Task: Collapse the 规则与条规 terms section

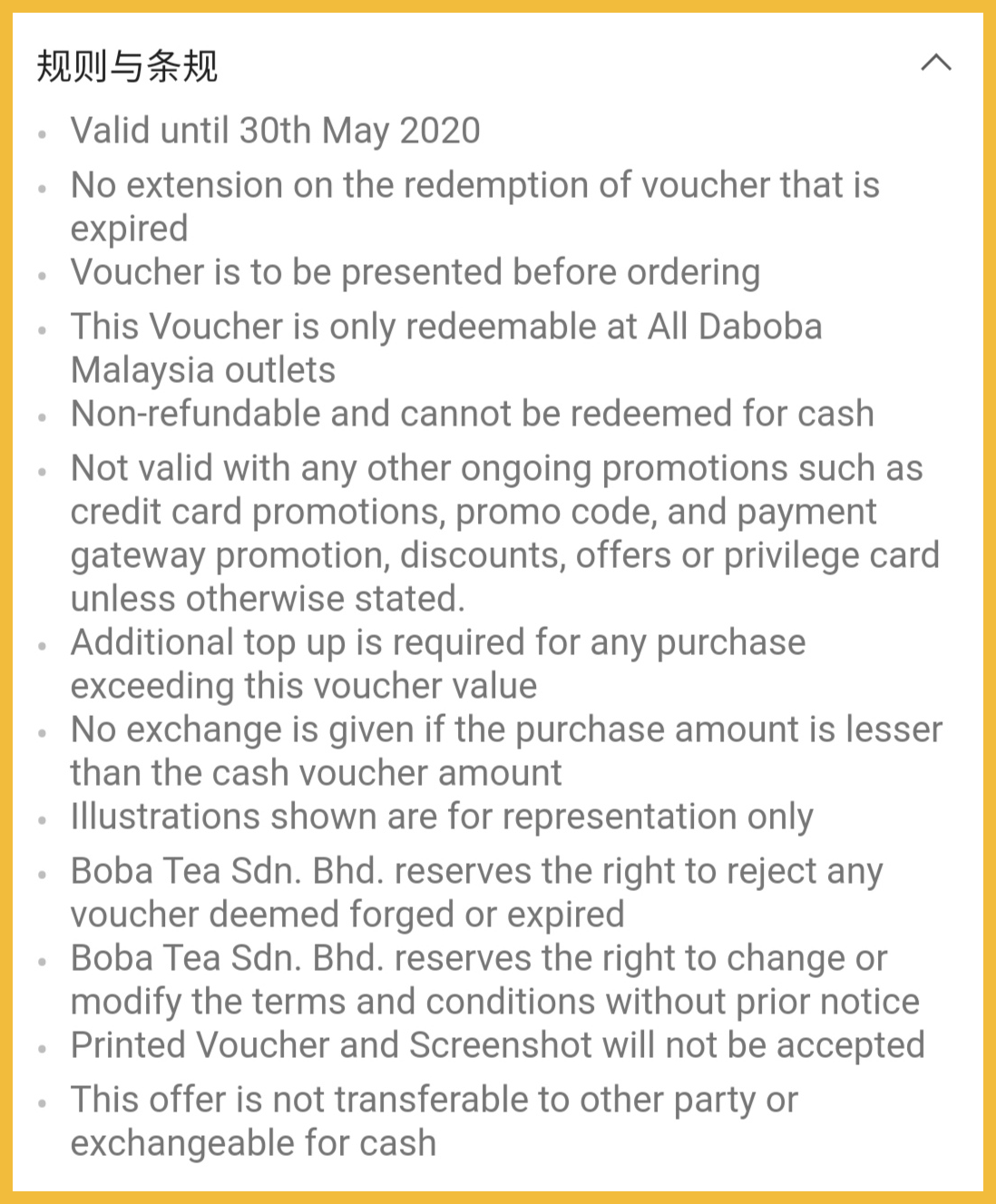Action: 935,63
